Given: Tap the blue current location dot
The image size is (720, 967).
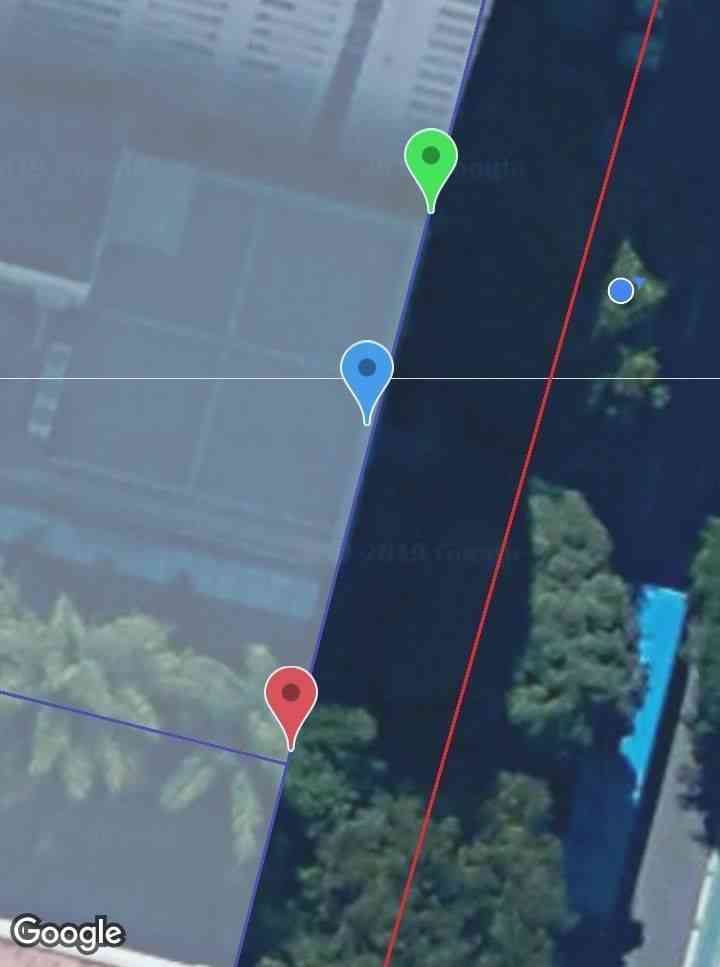Looking at the screenshot, I should point(621,291).
